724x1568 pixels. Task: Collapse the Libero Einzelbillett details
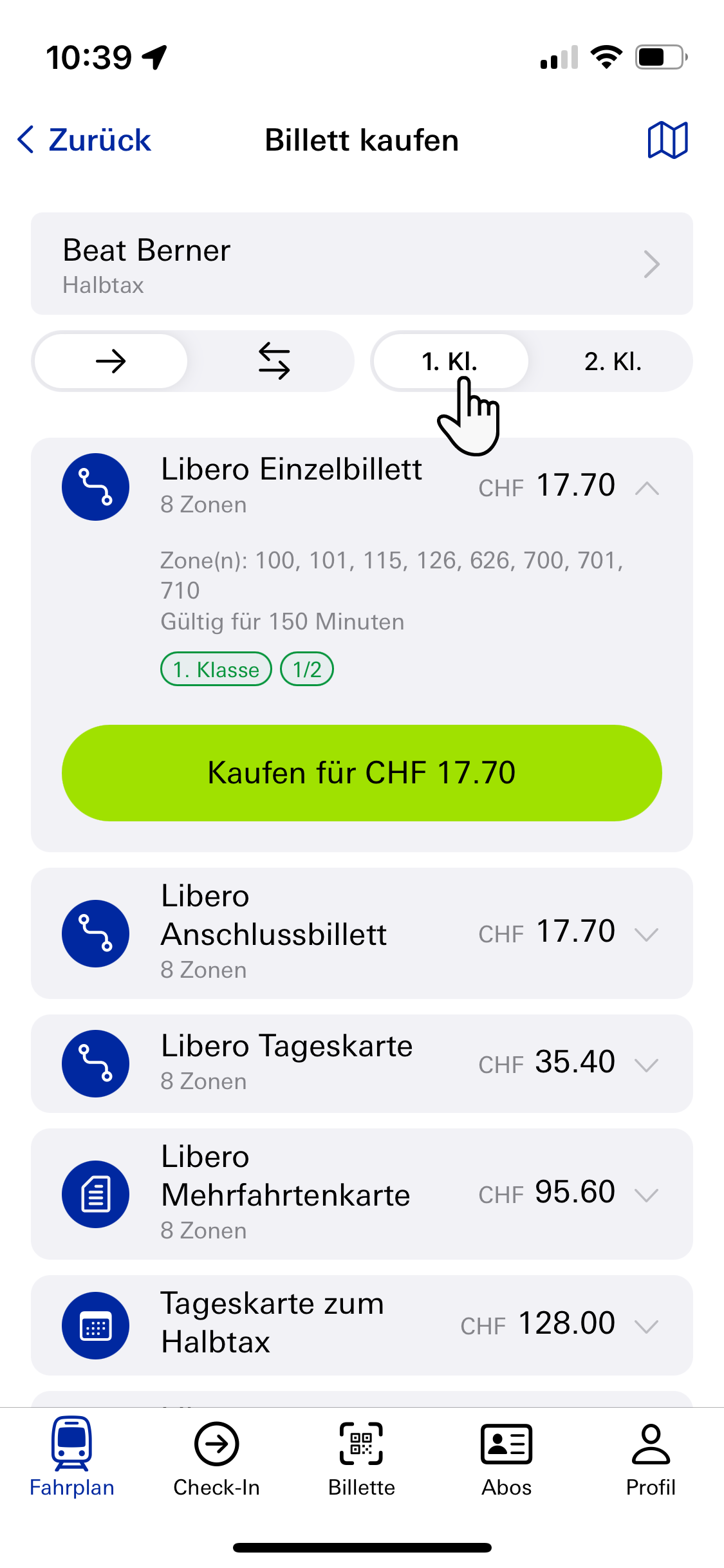(647, 488)
